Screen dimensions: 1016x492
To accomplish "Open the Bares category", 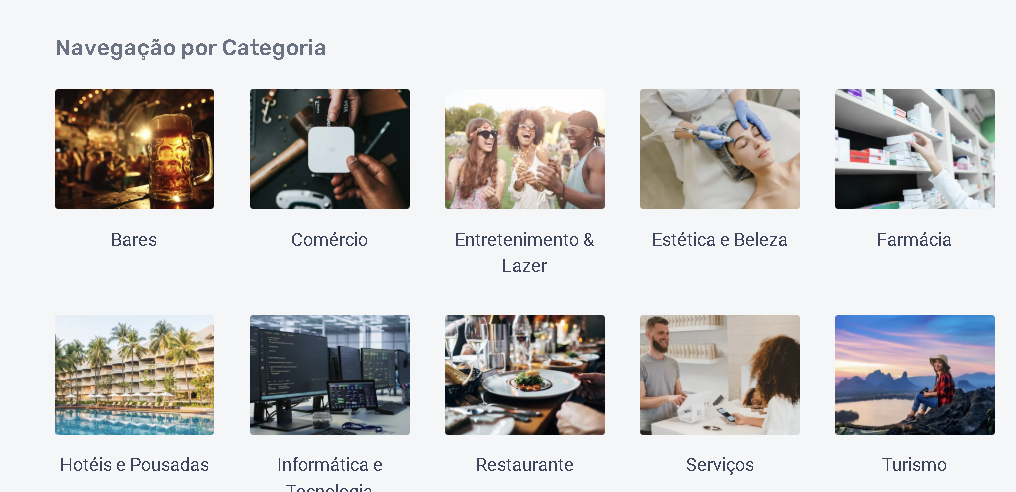I will 134,150.
